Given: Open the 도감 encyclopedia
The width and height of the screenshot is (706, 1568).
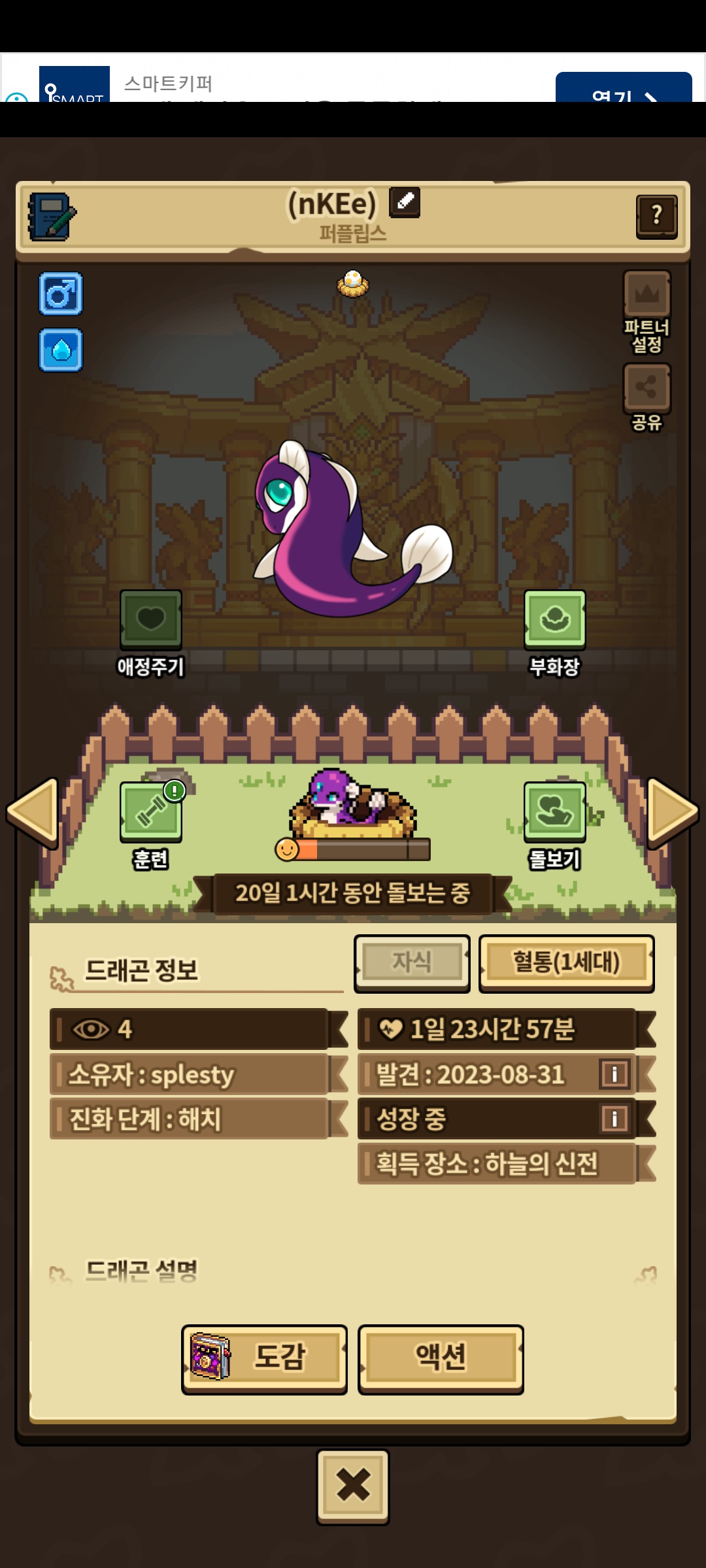Looking at the screenshot, I should point(264,1358).
